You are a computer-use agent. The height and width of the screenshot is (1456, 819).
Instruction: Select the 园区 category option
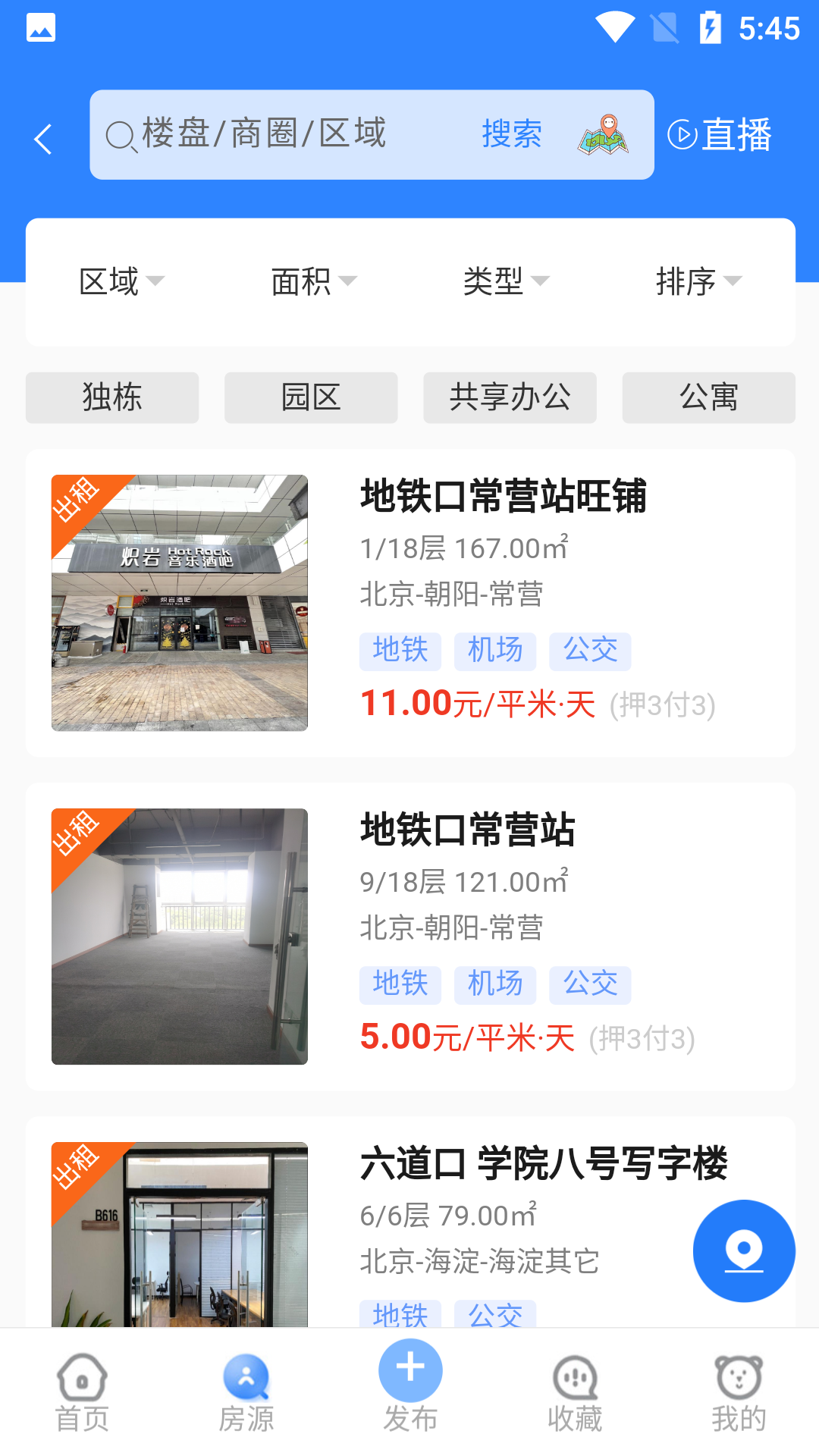310,397
